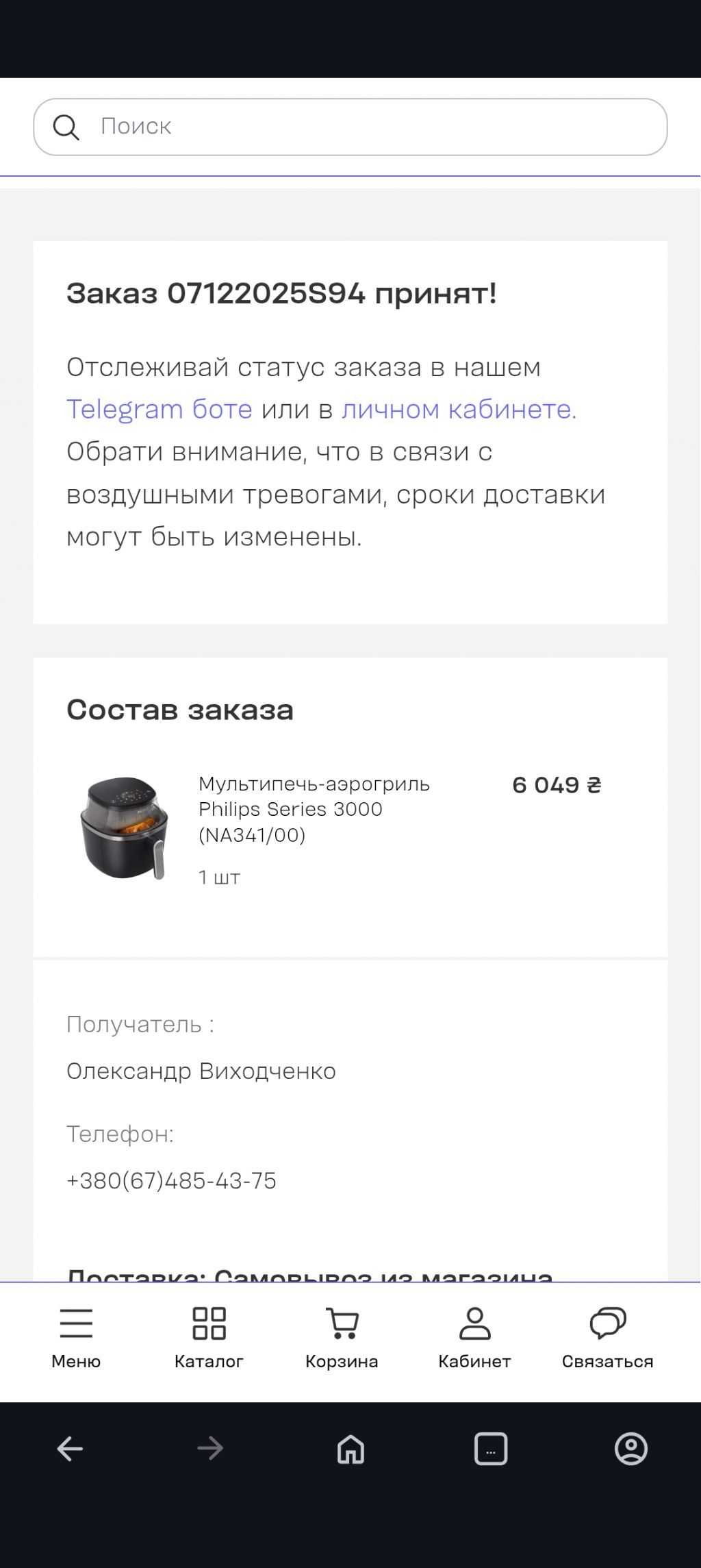Tap the Поиск search field

click(x=370, y=127)
